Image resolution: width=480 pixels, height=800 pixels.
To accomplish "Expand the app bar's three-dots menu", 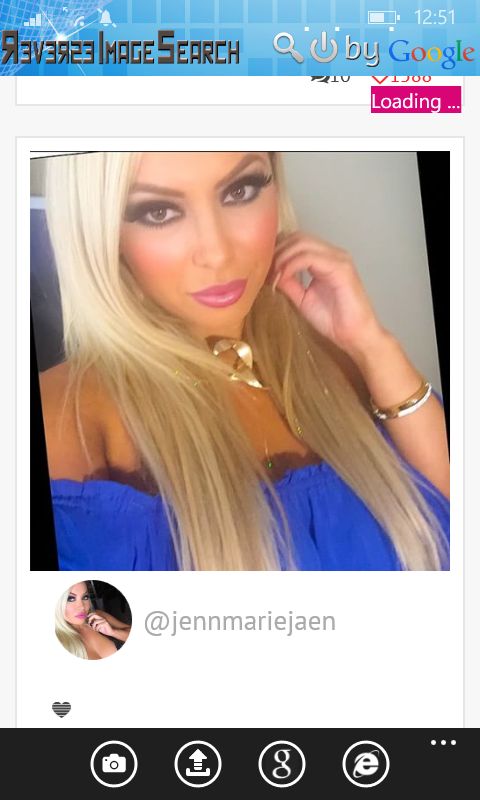I will (x=443, y=743).
